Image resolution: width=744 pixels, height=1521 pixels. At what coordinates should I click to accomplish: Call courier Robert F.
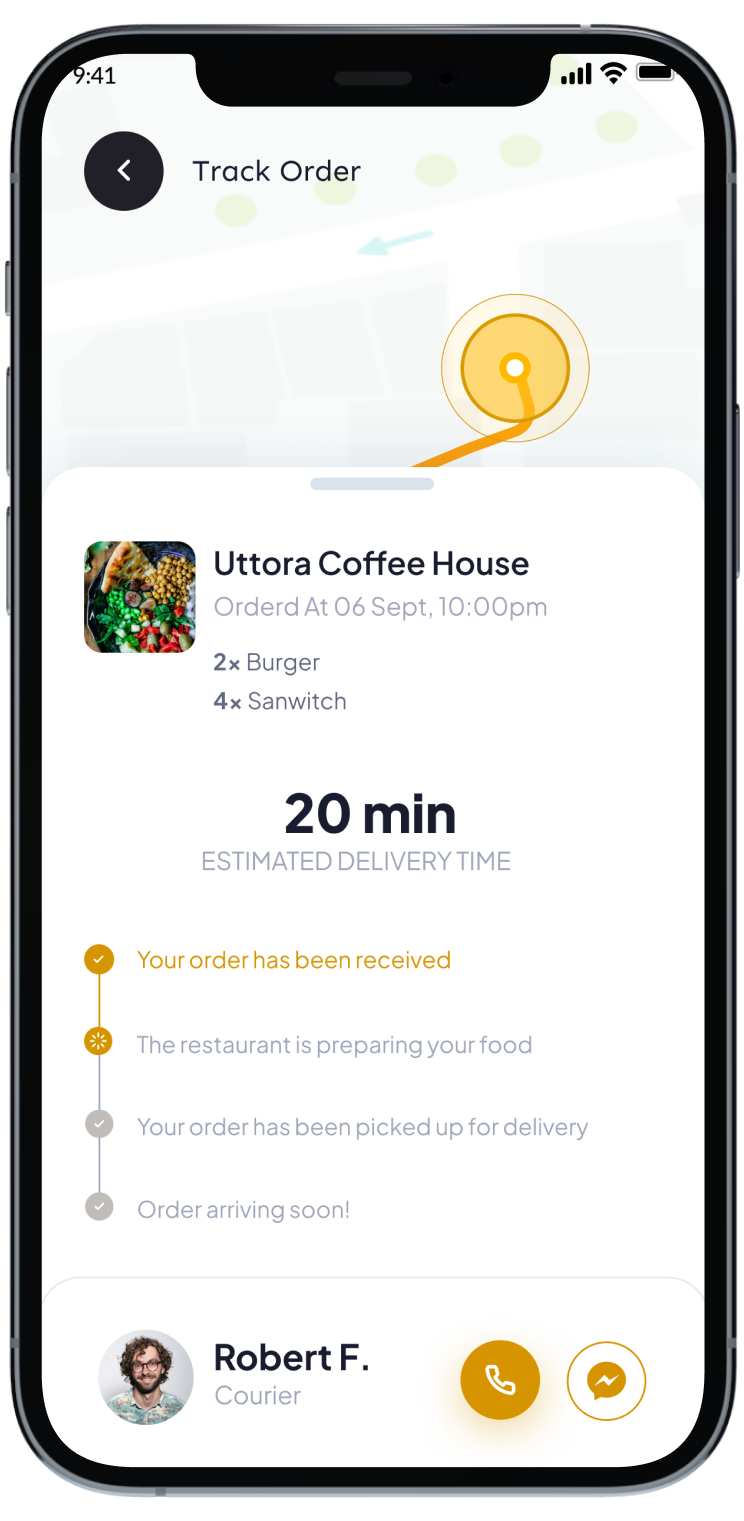tap(500, 1380)
